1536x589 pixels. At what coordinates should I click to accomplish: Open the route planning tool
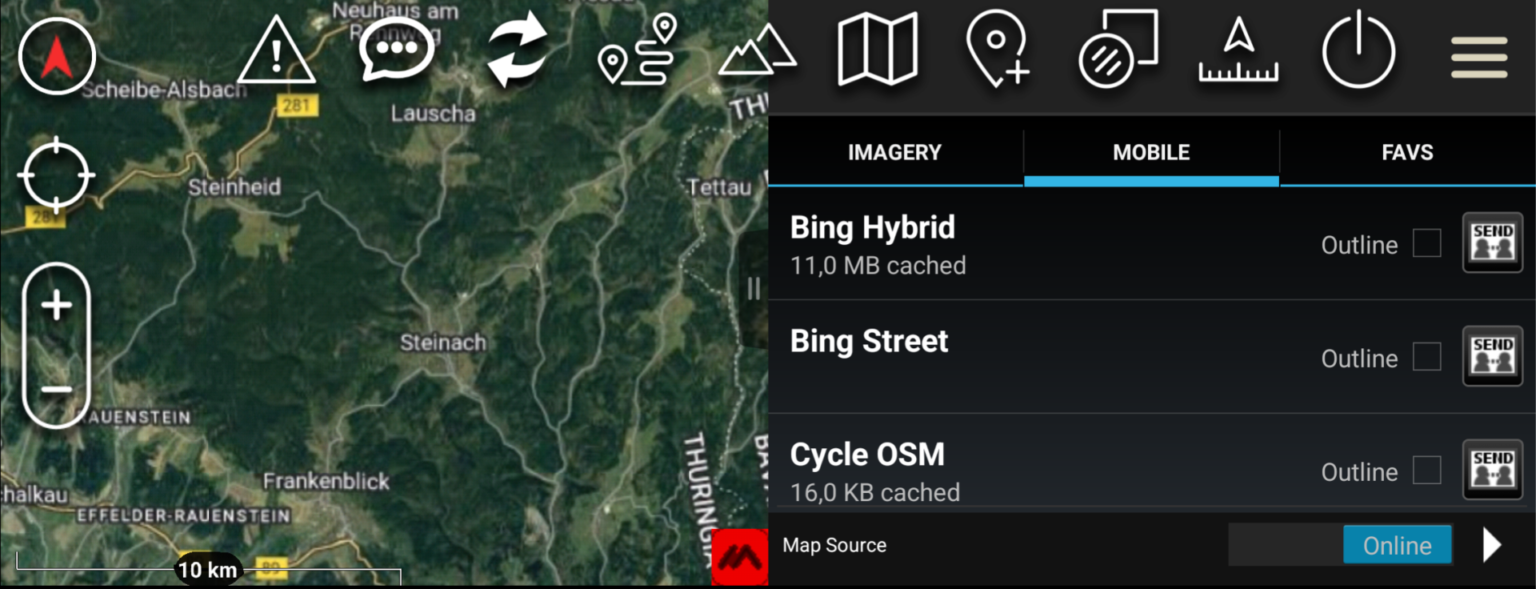coord(637,51)
